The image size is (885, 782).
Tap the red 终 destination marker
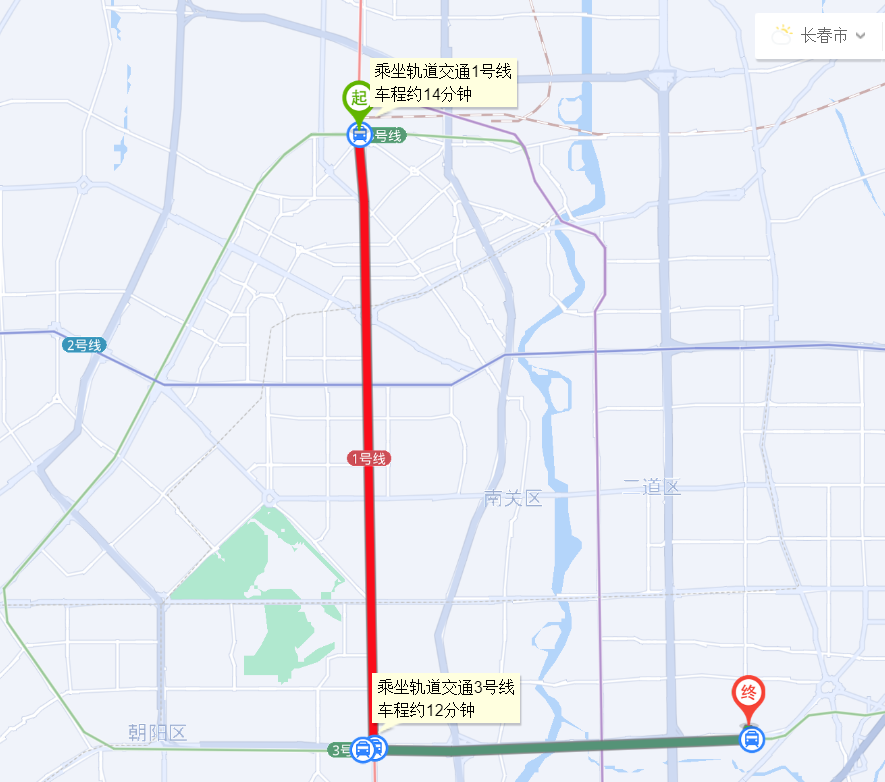click(749, 693)
